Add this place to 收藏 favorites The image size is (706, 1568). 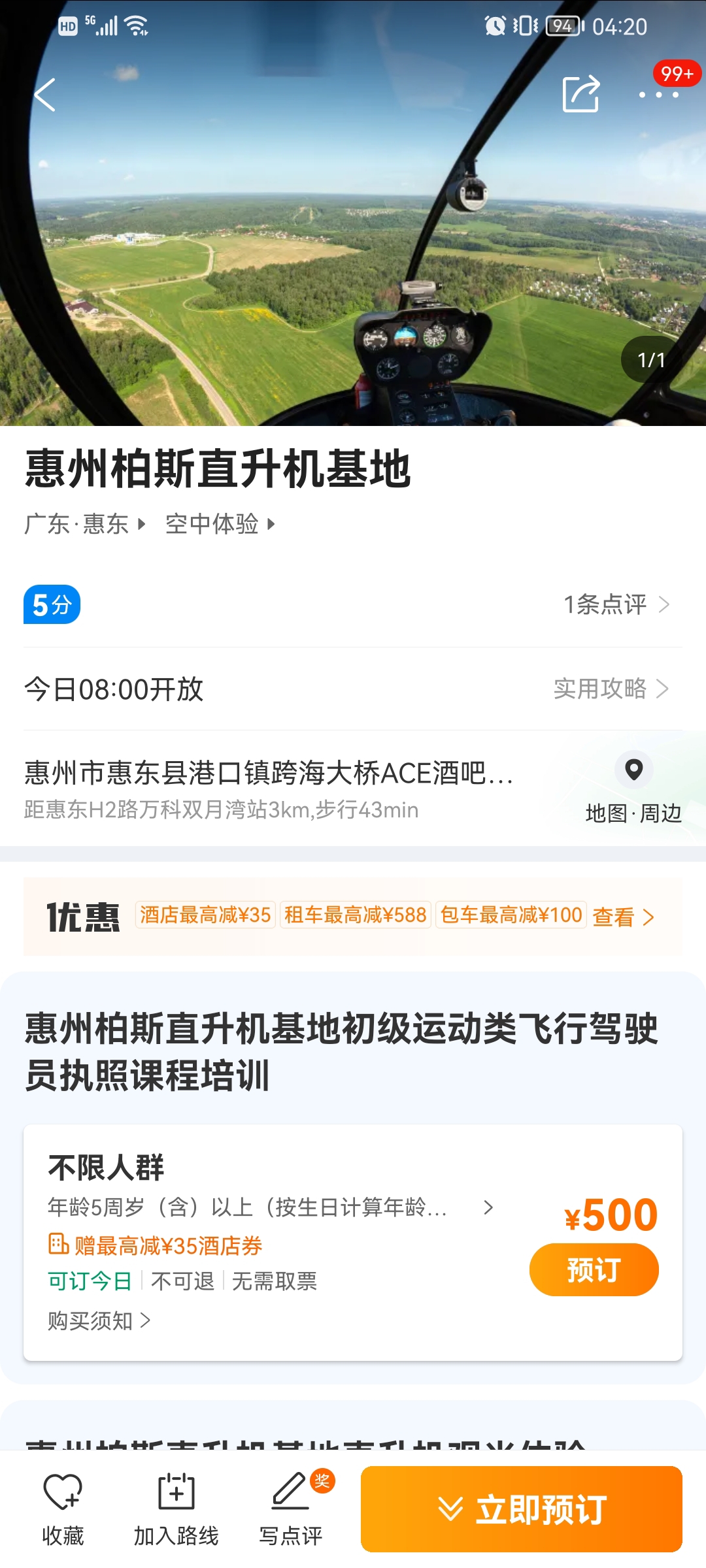coord(63,1508)
